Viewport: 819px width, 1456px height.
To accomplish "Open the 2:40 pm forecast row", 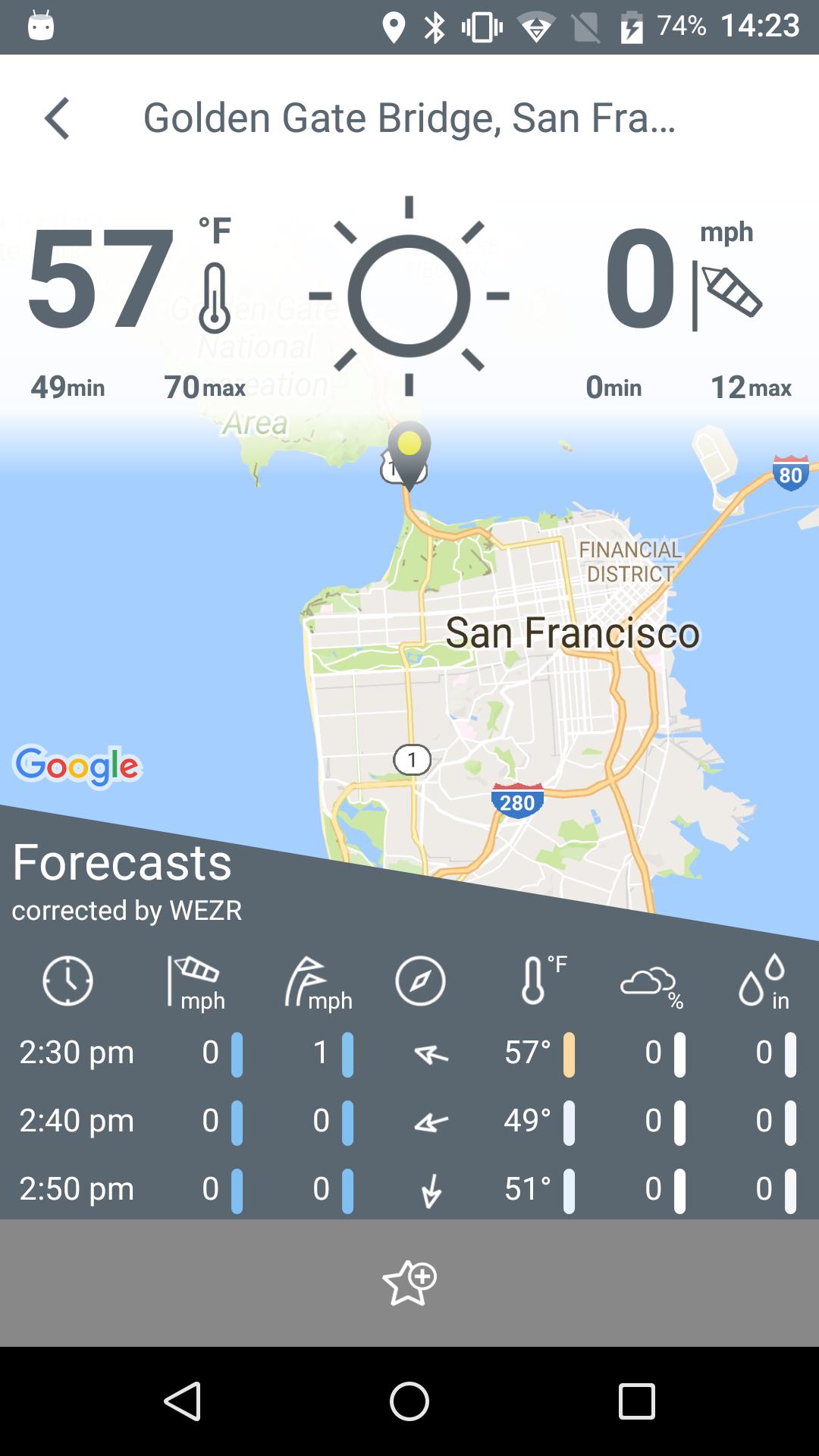I will 409,1121.
